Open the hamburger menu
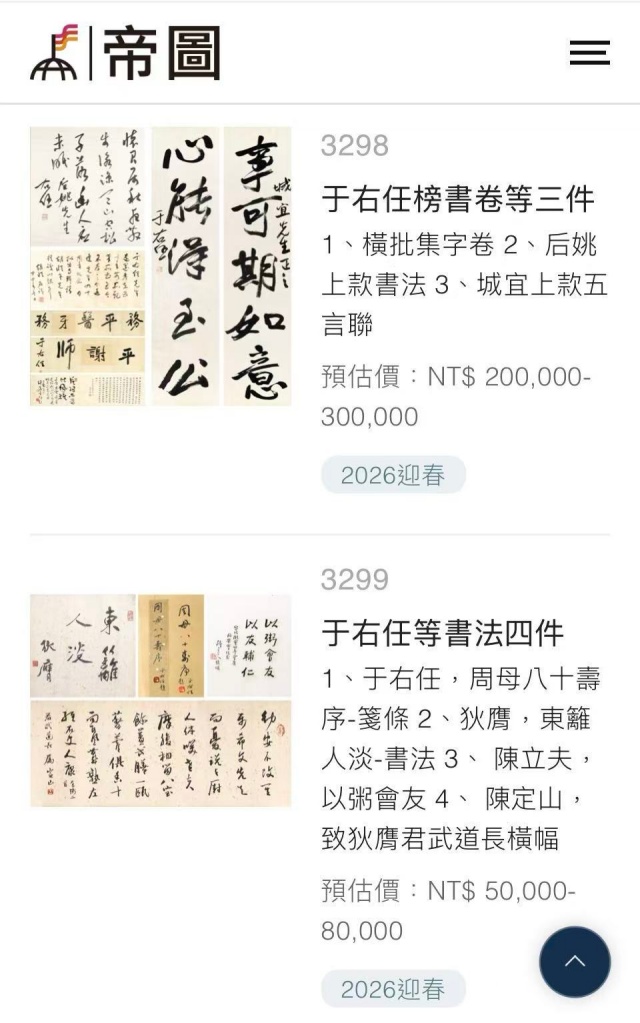 tap(589, 53)
